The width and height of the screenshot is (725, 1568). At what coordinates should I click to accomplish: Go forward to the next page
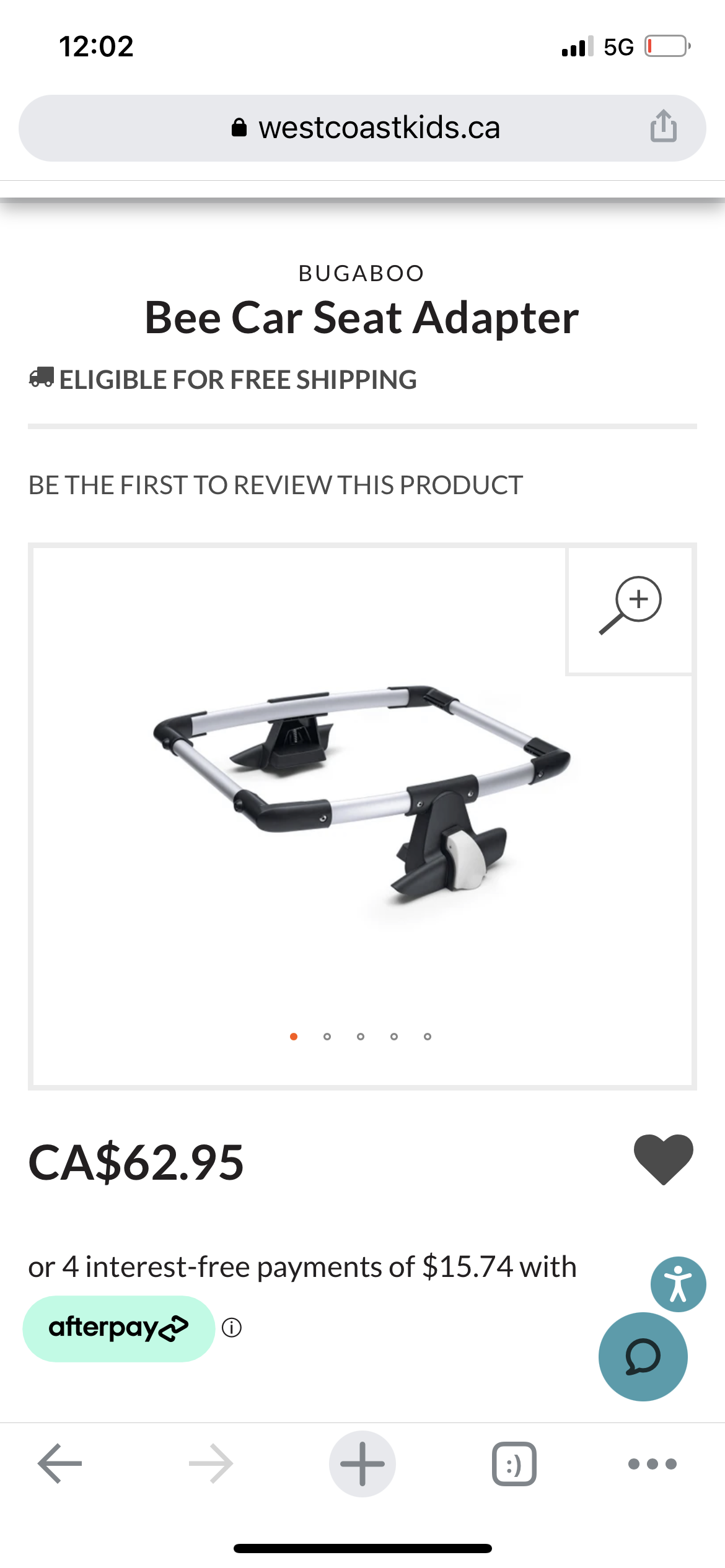click(211, 1464)
